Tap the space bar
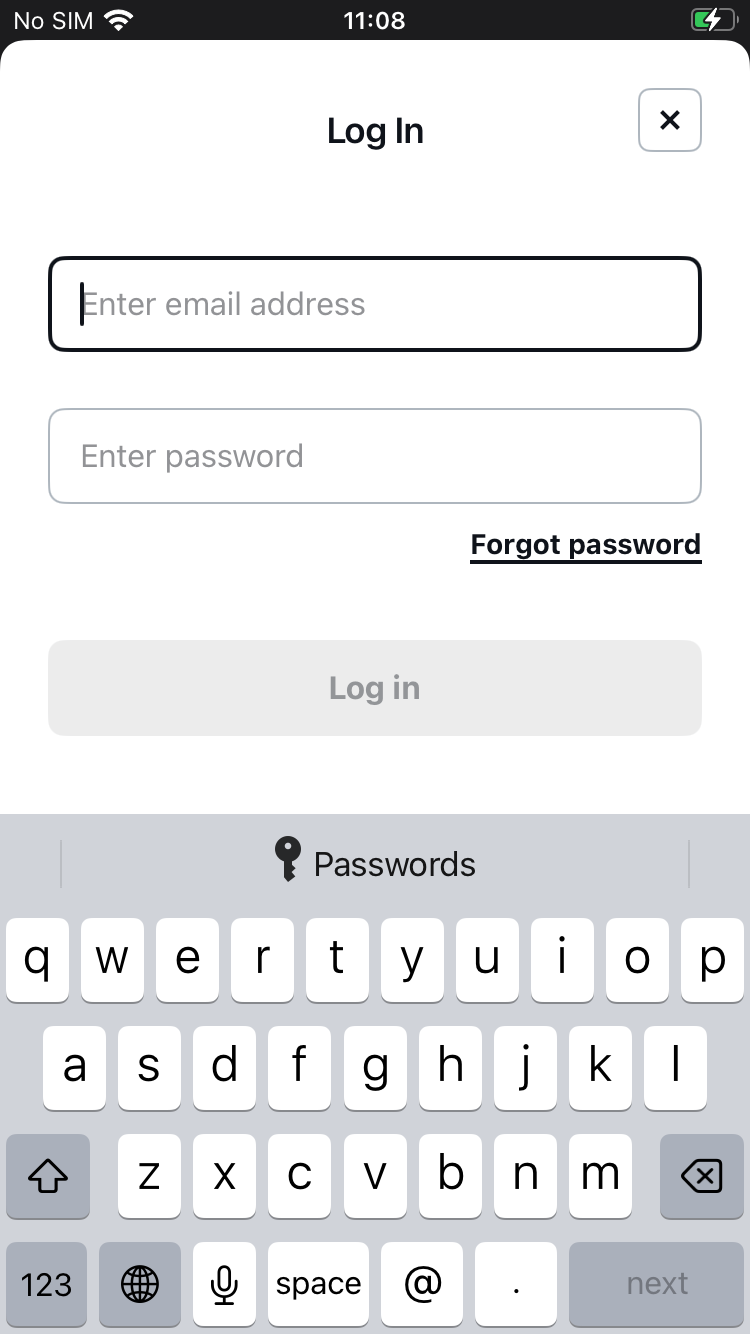 coord(318,1284)
